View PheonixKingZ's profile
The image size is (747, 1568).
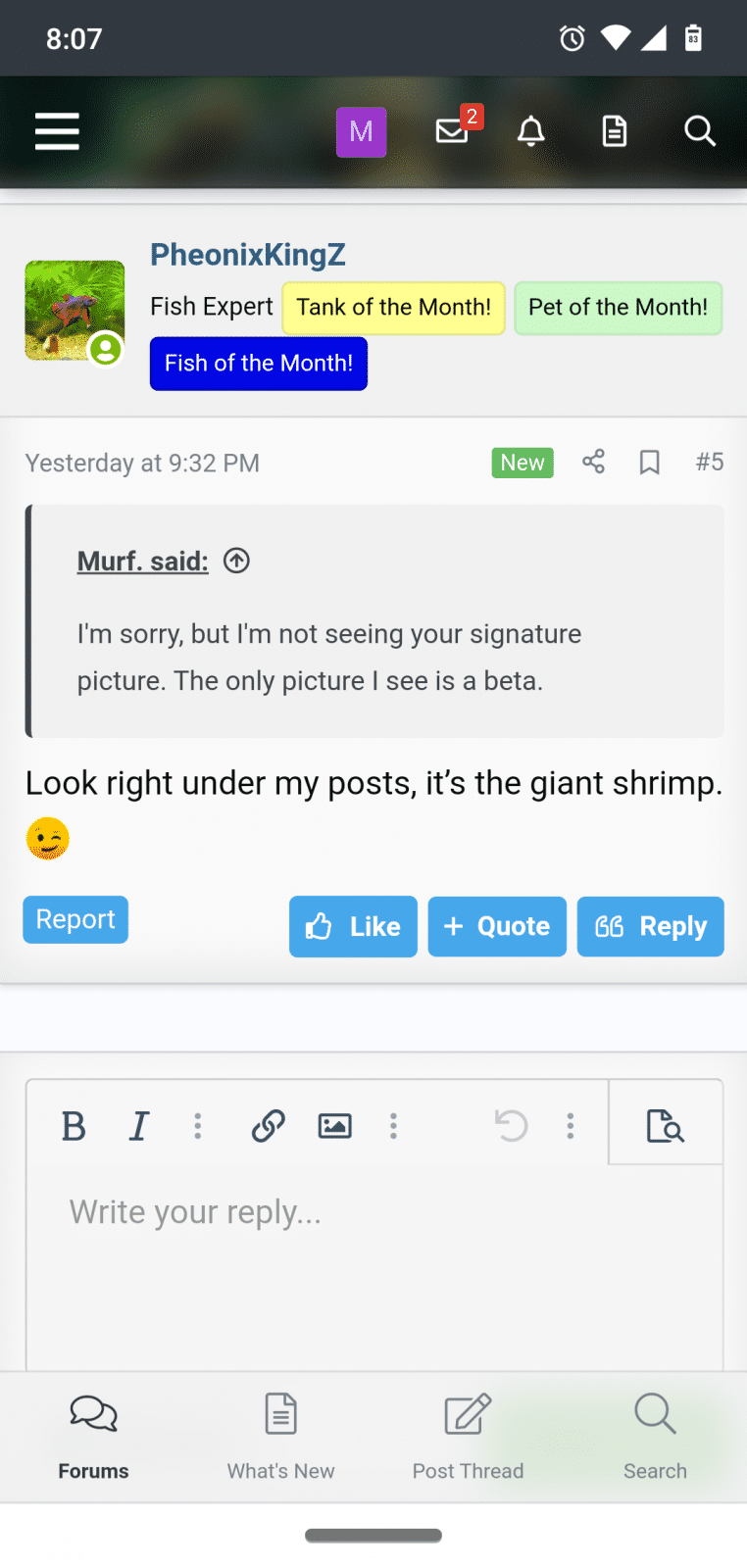click(248, 255)
